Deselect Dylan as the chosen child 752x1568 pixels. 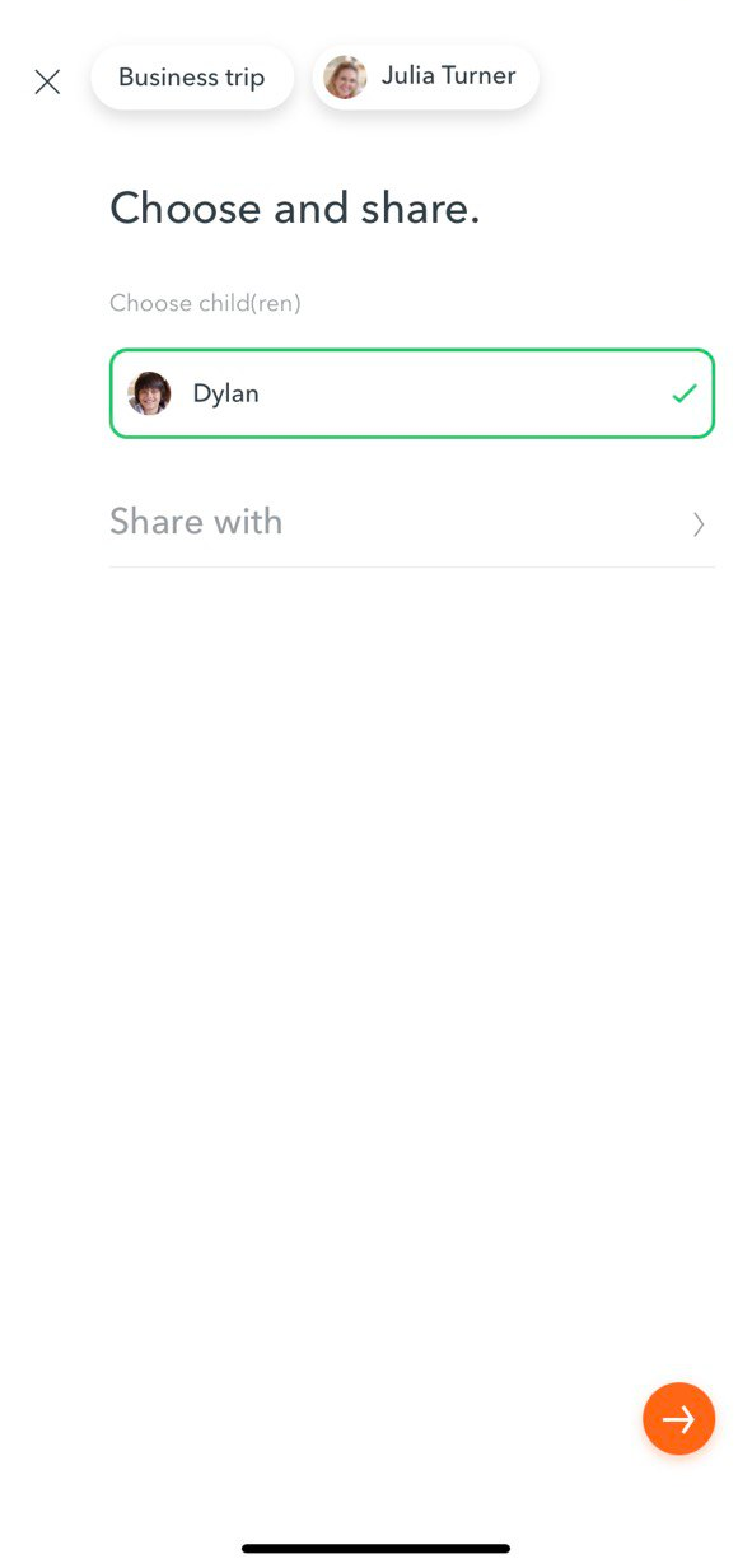pos(412,393)
